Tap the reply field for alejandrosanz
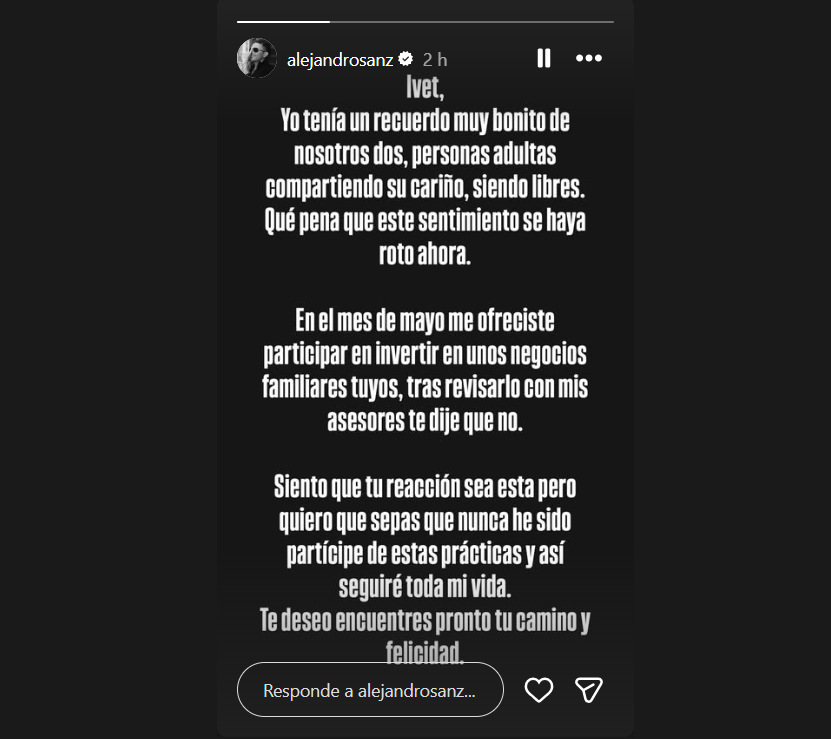The width and height of the screenshot is (831, 739). 369,690
